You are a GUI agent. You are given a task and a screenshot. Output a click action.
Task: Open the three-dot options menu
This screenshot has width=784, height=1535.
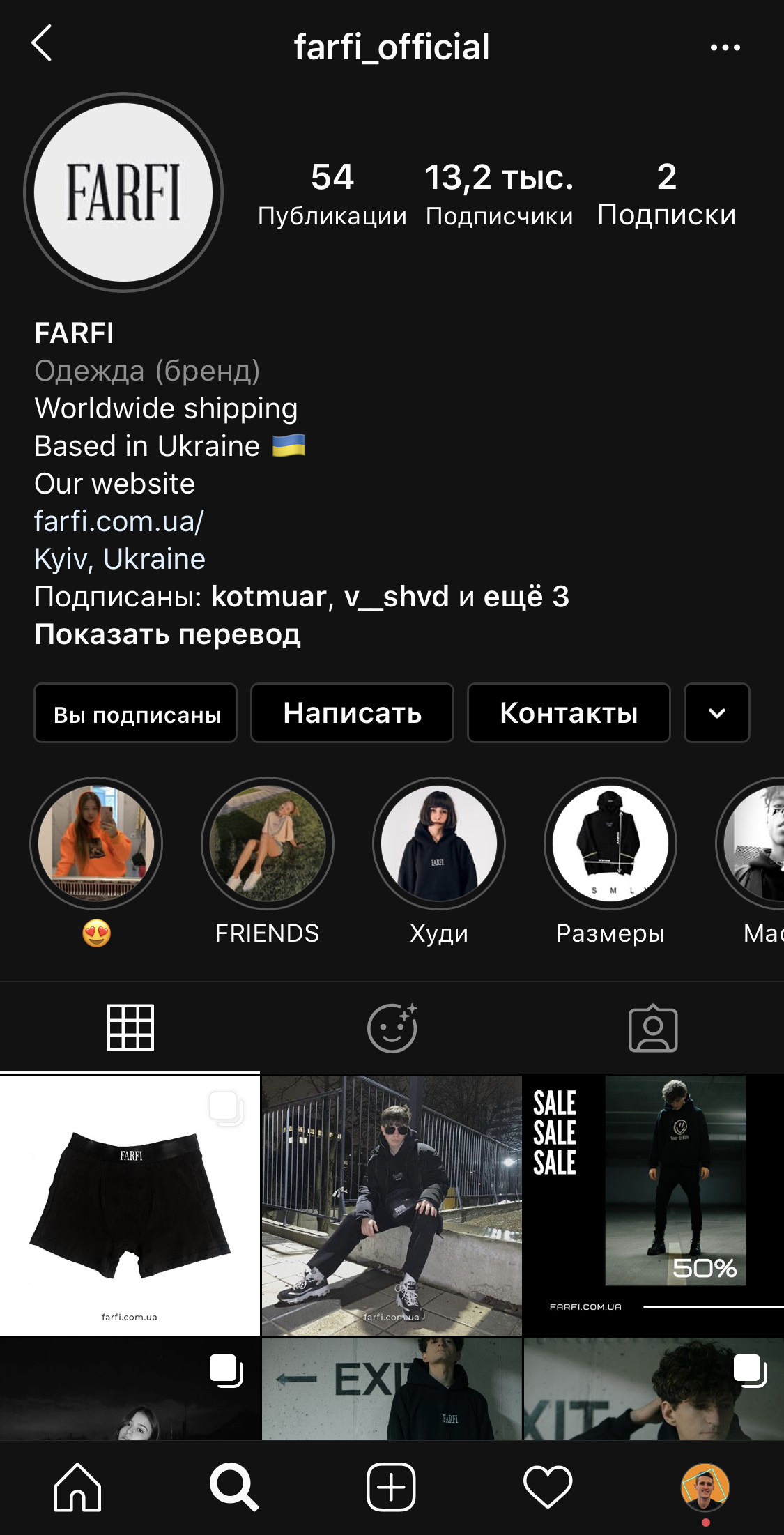[x=725, y=47]
